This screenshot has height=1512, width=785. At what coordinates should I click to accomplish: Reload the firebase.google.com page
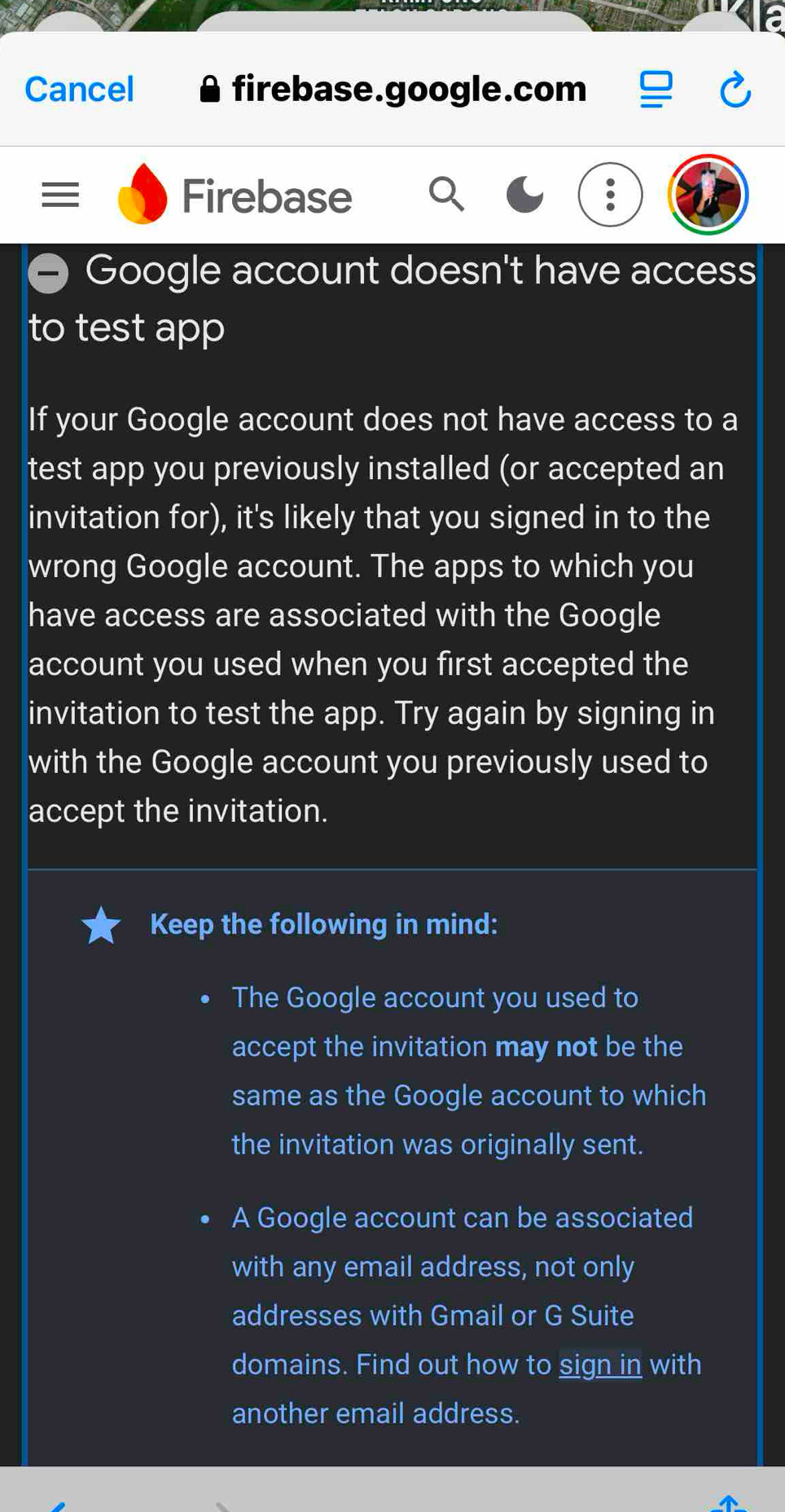tap(735, 90)
